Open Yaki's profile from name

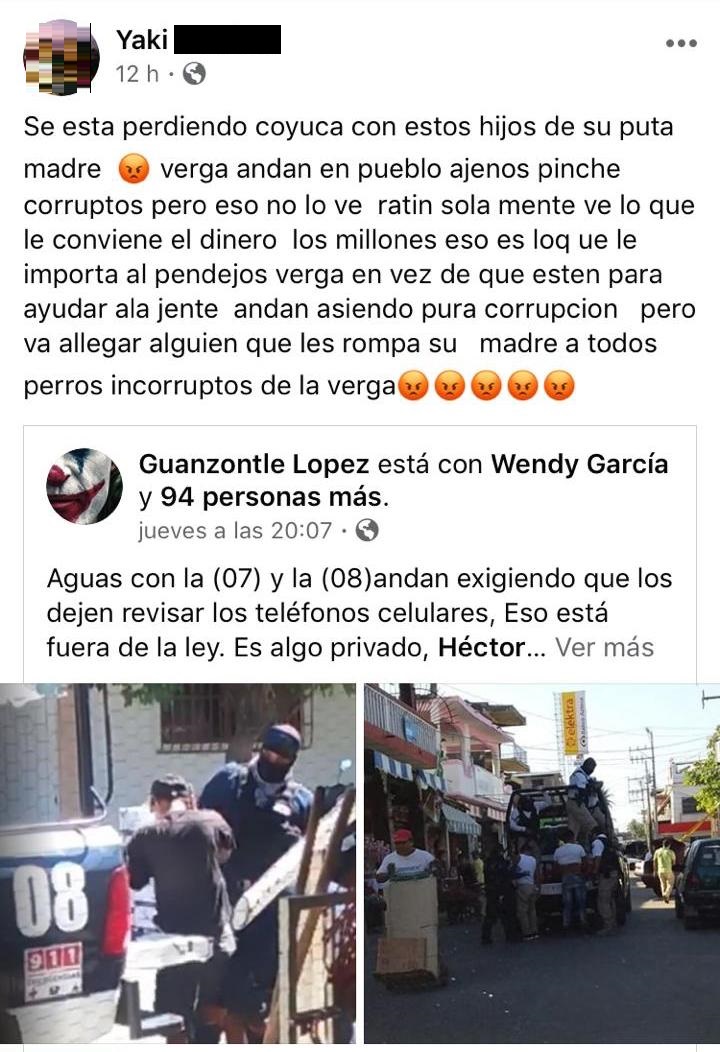pyautogui.click(x=143, y=40)
